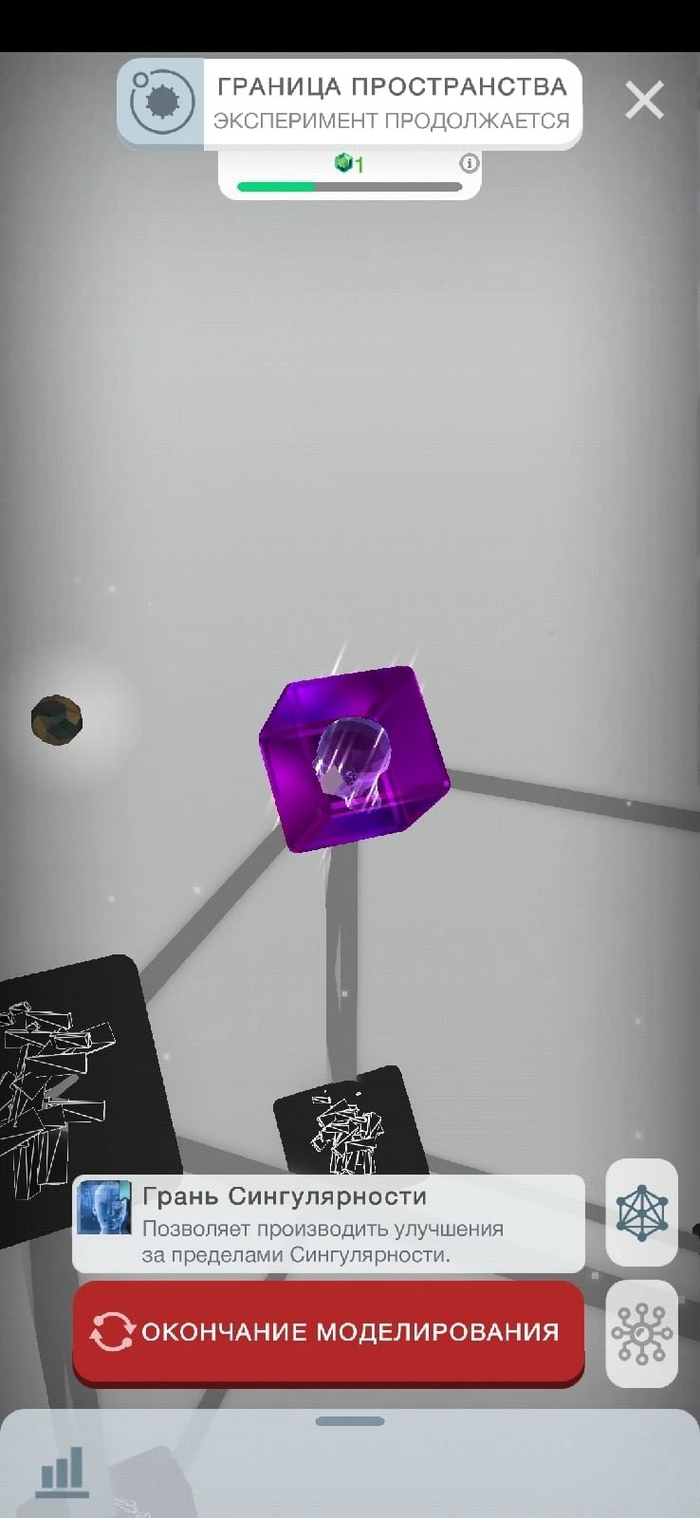
Task: Tap the purple cube
Action: pyautogui.click(x=353, y=758)
